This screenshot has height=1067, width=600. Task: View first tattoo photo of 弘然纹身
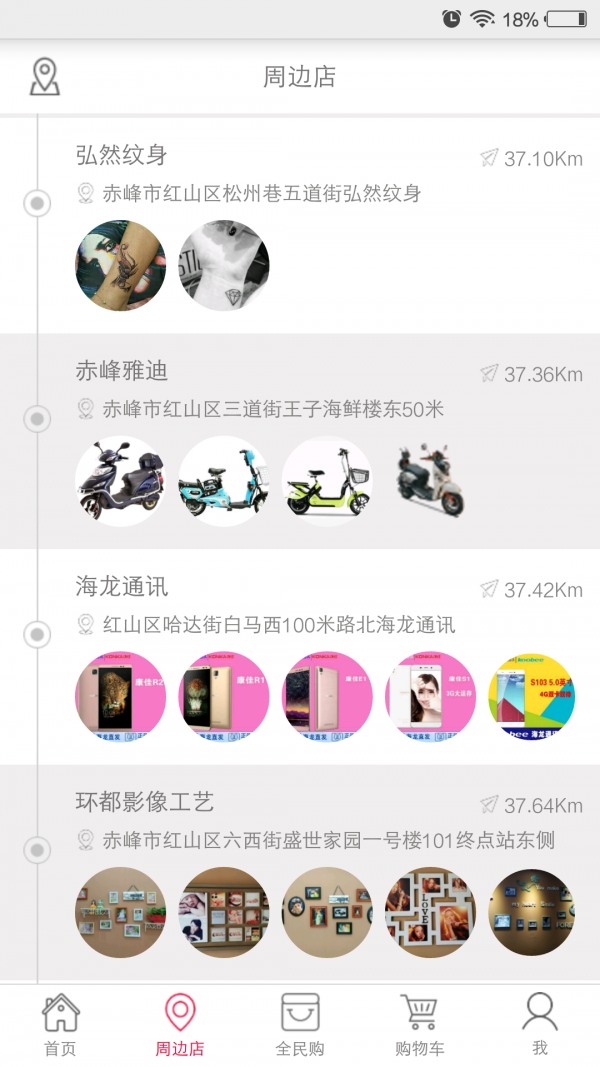121,266
